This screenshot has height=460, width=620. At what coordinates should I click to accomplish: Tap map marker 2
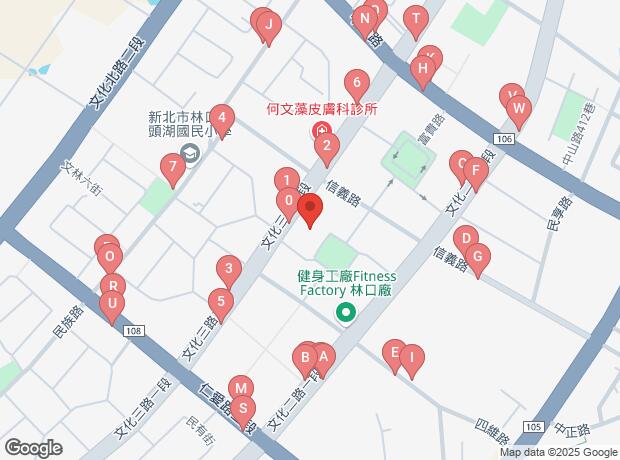click(325, 146)
